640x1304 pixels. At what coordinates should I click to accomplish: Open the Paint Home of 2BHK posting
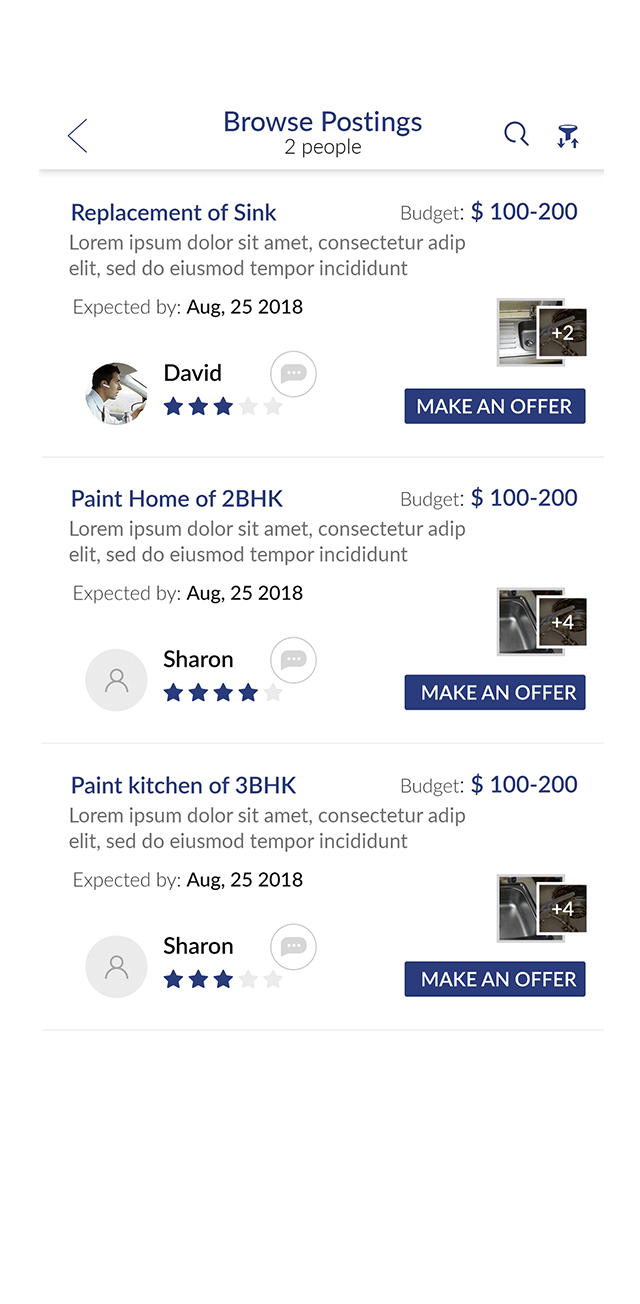[x=177, y=499]
